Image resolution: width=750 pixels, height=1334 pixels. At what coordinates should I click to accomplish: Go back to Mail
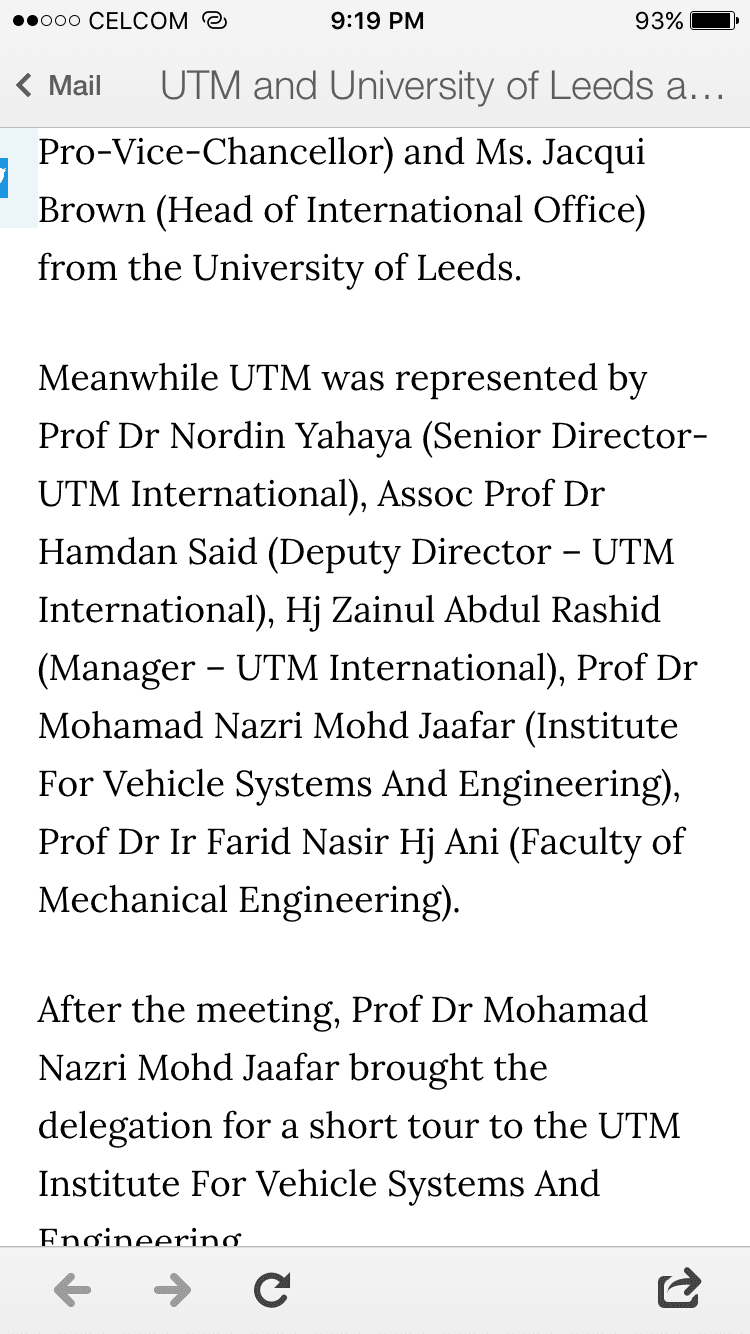click(58, 86)
